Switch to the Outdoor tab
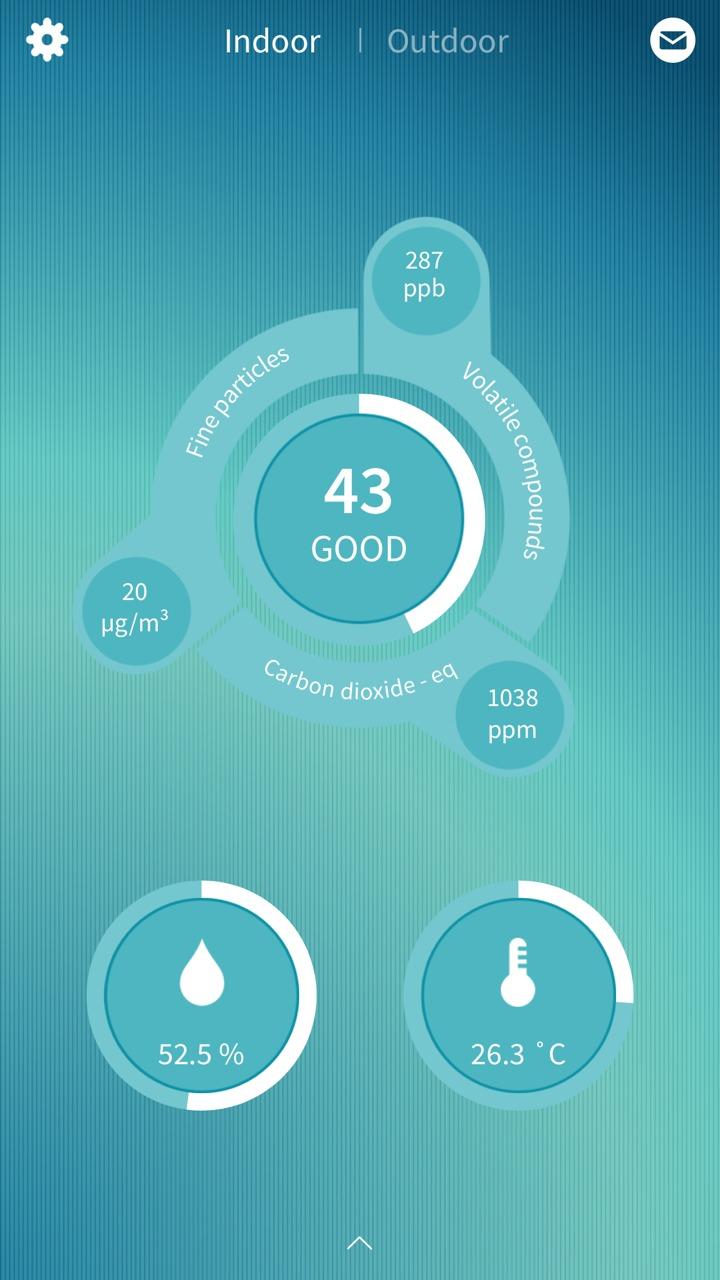 coord(448,41)
